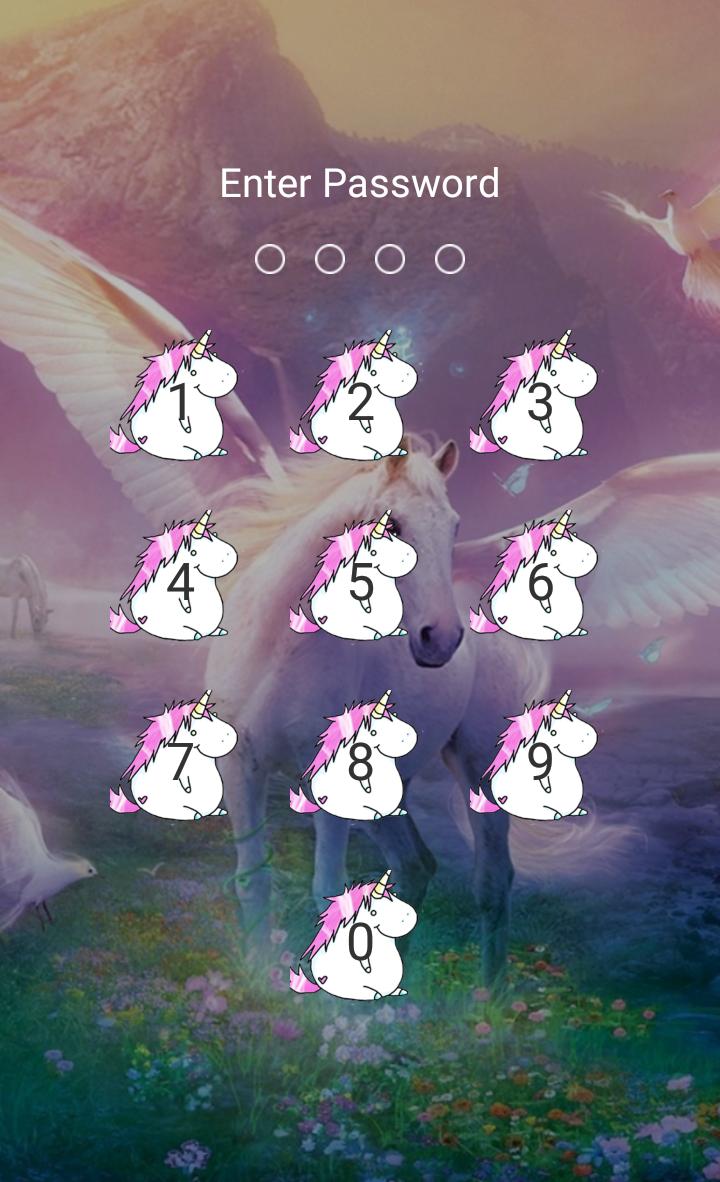
Task: Select the number 3 unicorn key
Action: [x=539, y=402]
